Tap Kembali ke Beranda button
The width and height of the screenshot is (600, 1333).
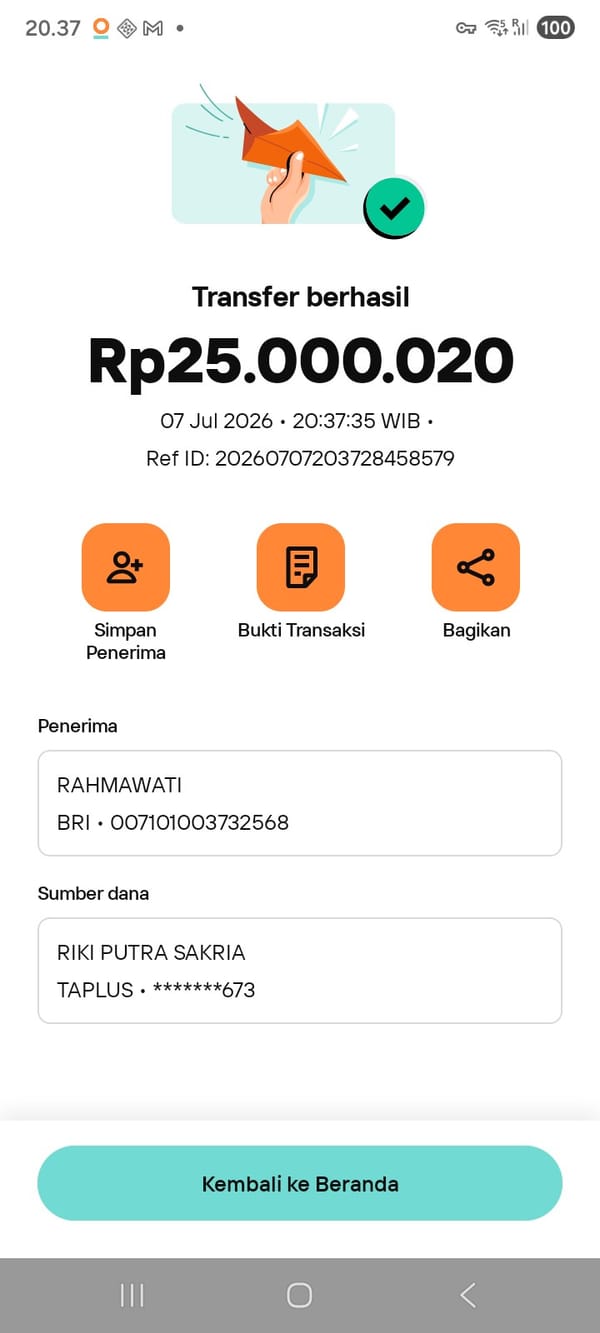pyautogui.click(x=300, y=1183)
